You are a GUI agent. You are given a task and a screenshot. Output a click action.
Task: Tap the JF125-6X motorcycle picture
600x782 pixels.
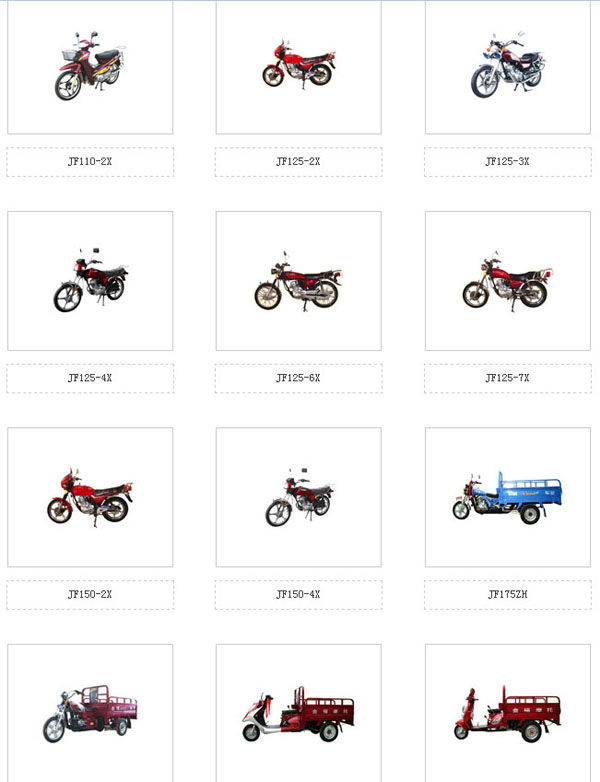298,281
